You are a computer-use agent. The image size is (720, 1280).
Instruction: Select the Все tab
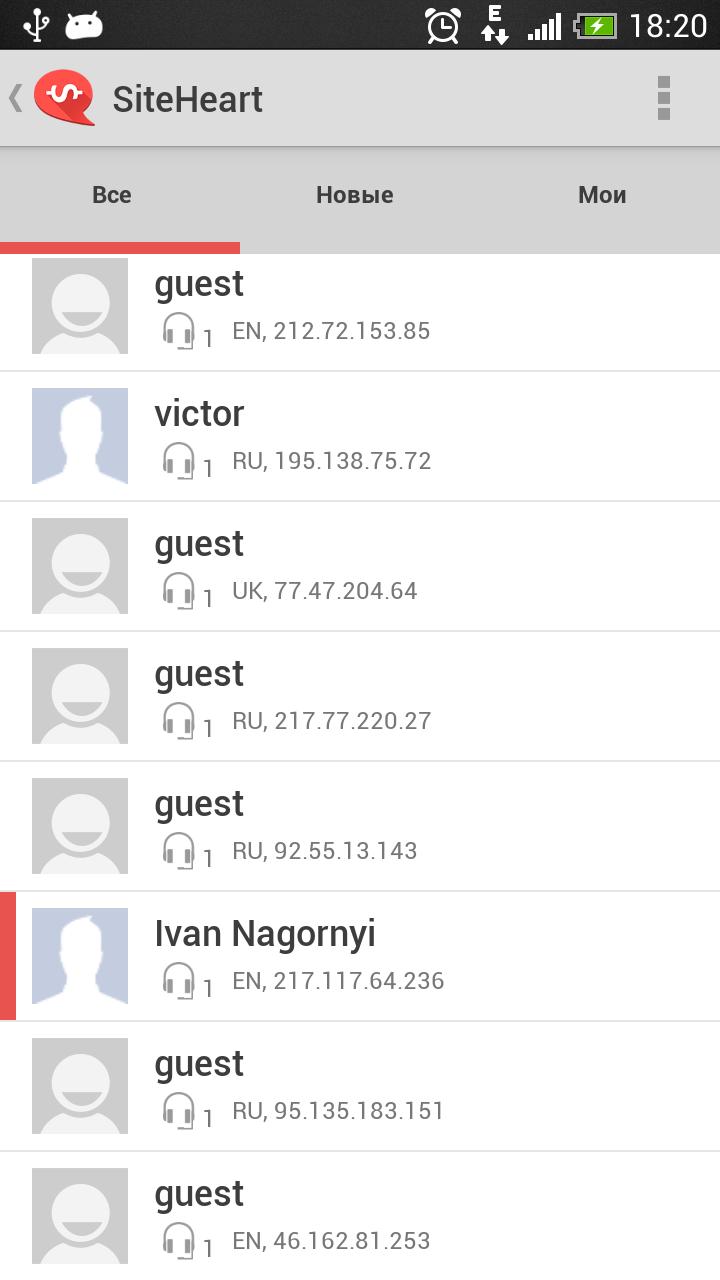[x=111, y=195]
